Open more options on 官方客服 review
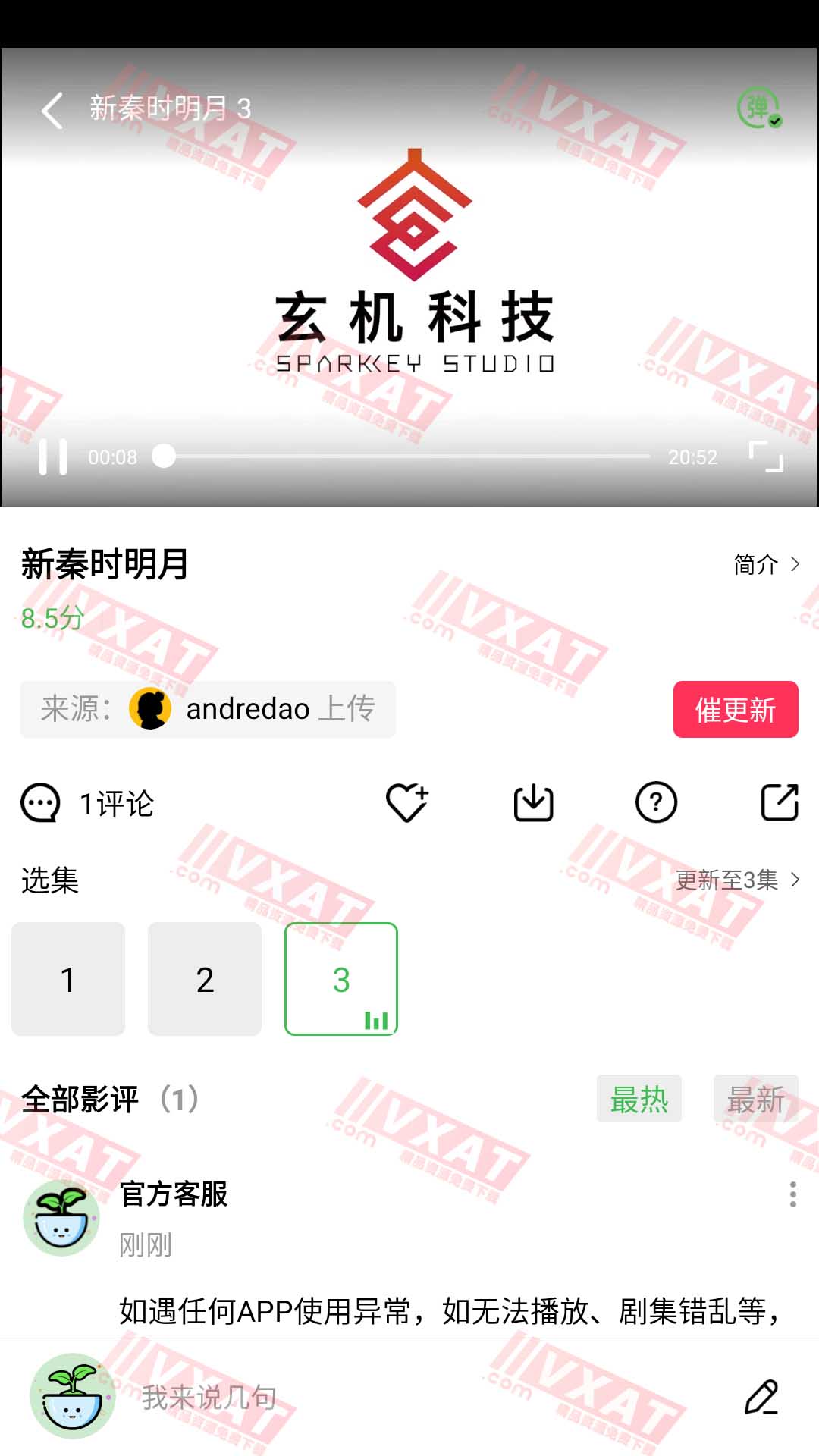The width and height of the screenshot is (819, 1456). [792, 1194]
